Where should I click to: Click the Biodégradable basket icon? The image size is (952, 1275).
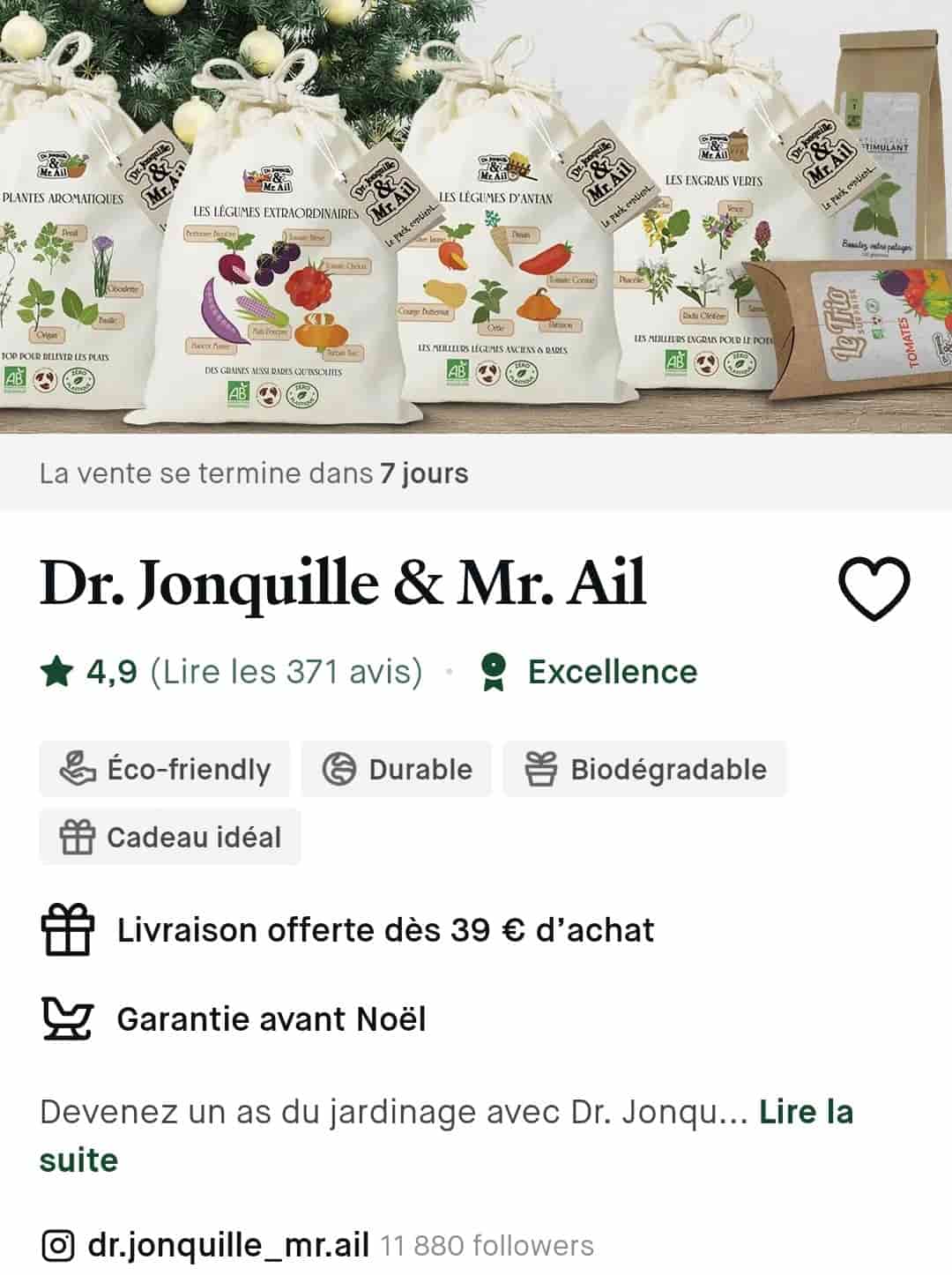pyautogui.click(x=540, y=768)
